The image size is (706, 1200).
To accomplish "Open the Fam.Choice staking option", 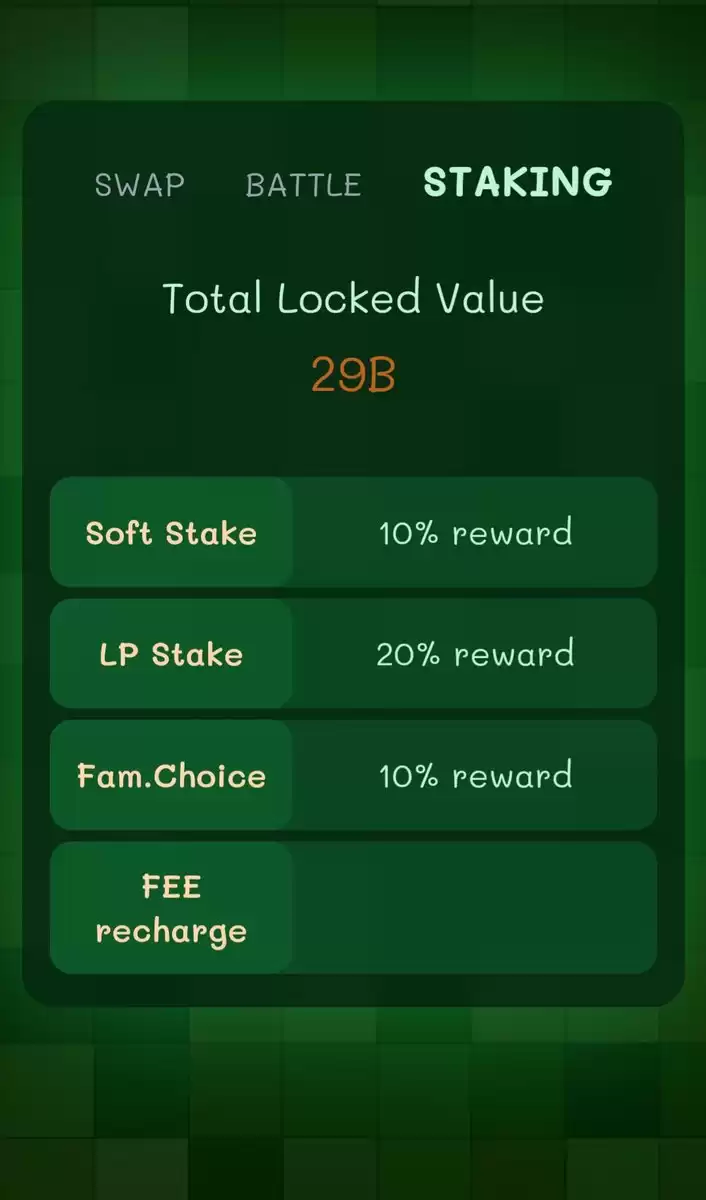I will click(x=171, y=776).
